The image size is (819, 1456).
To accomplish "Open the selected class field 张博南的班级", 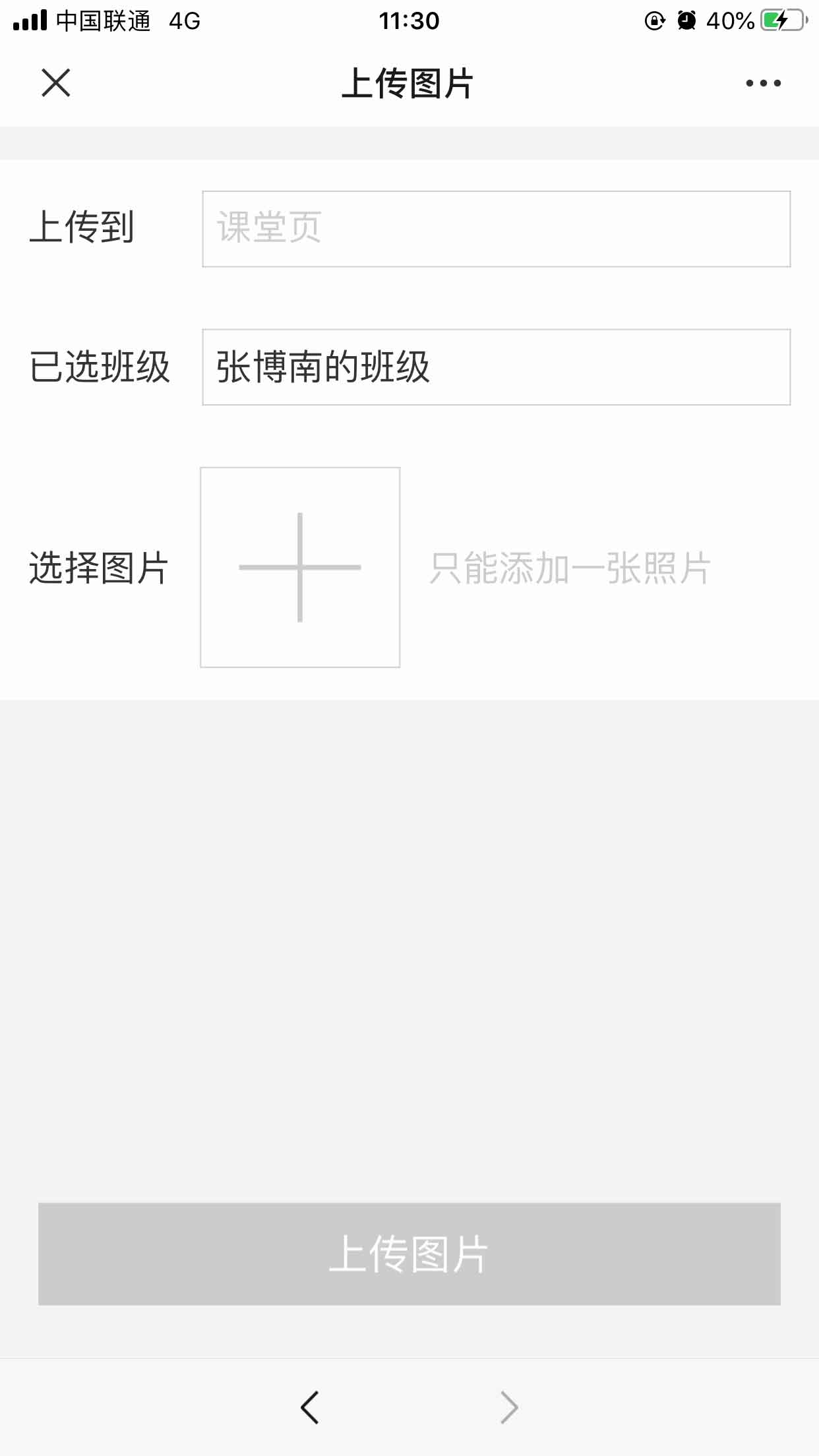I will 496,367.
